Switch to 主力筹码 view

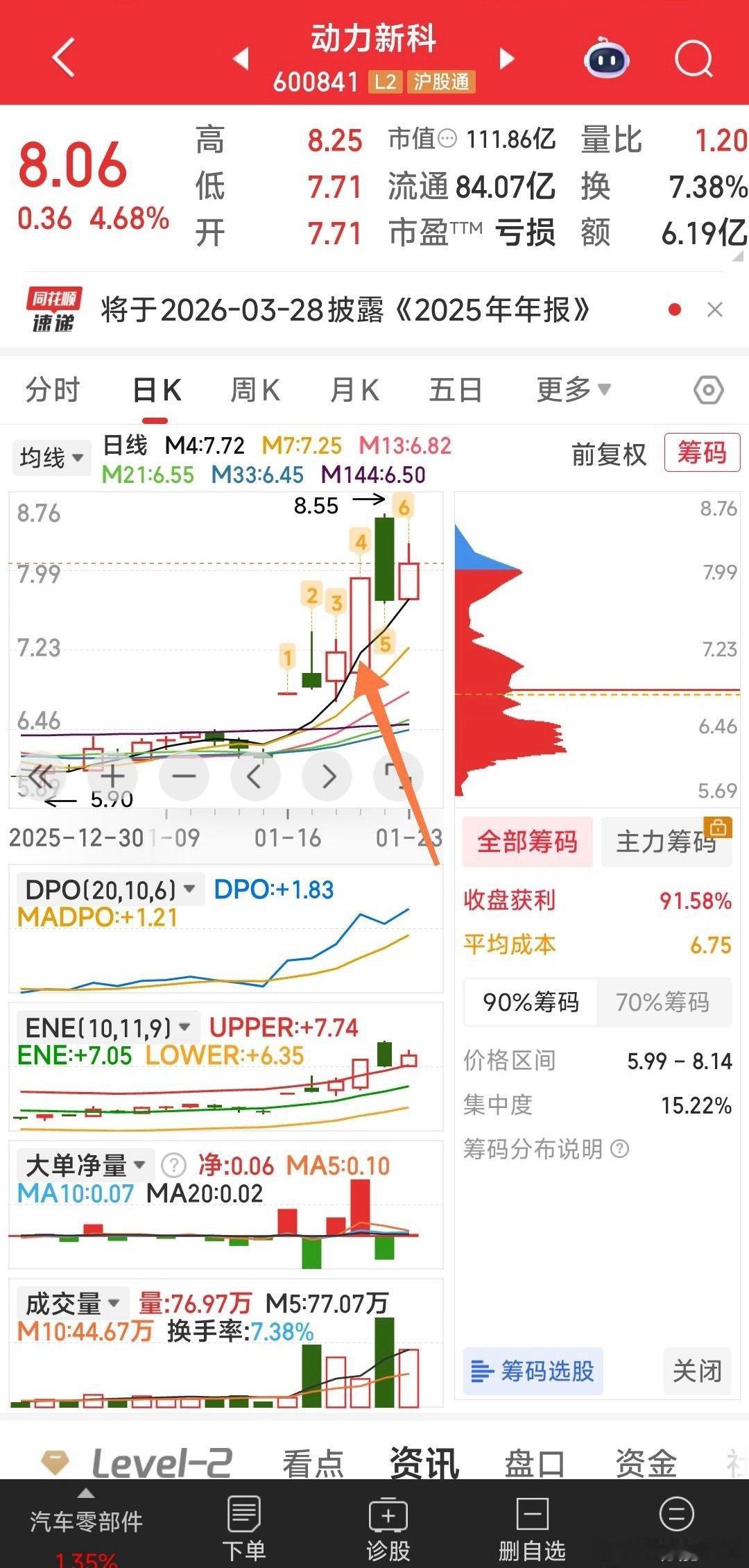tap(666, 842)
